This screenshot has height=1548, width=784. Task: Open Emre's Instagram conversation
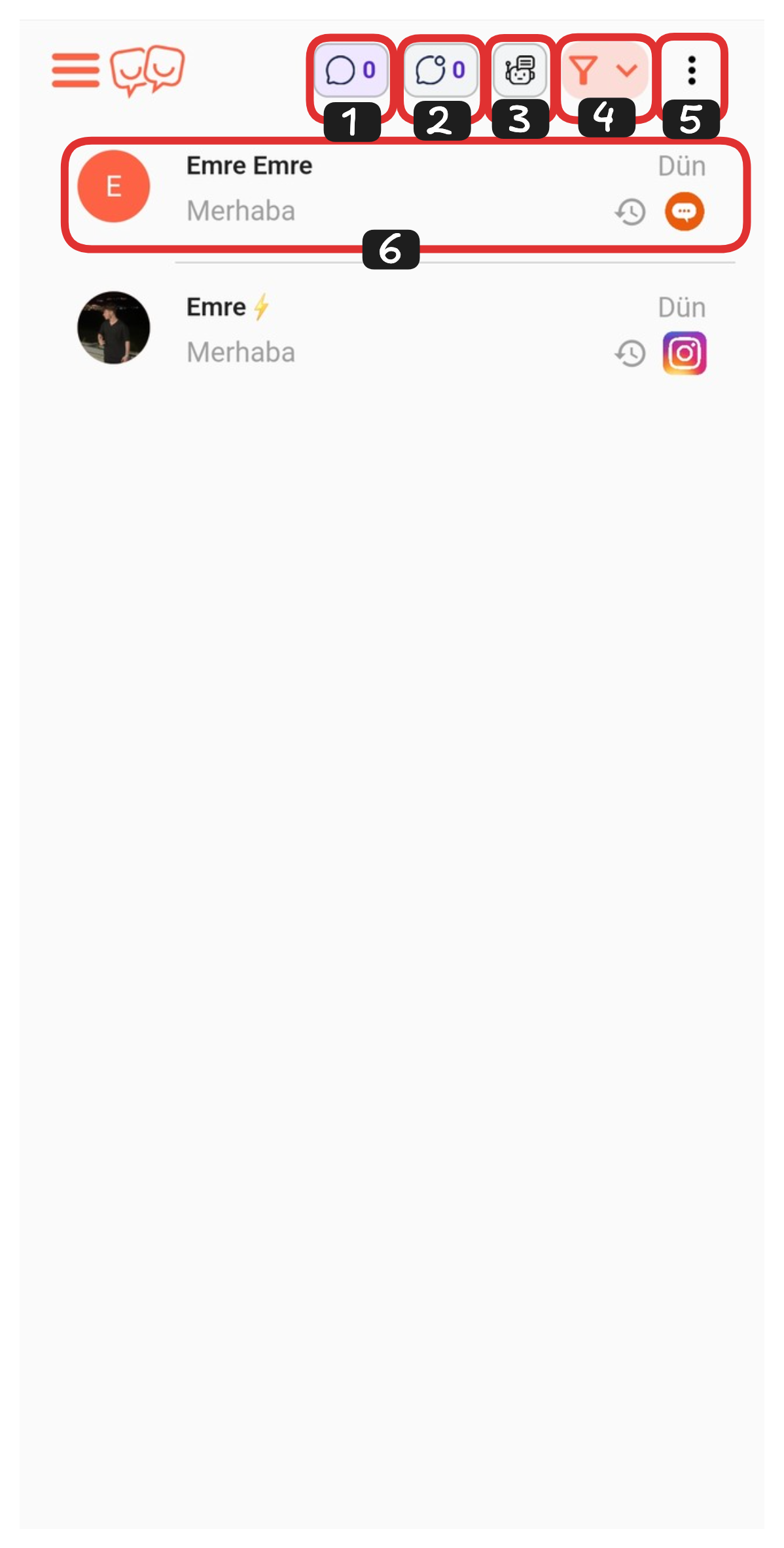coord(406,331)
